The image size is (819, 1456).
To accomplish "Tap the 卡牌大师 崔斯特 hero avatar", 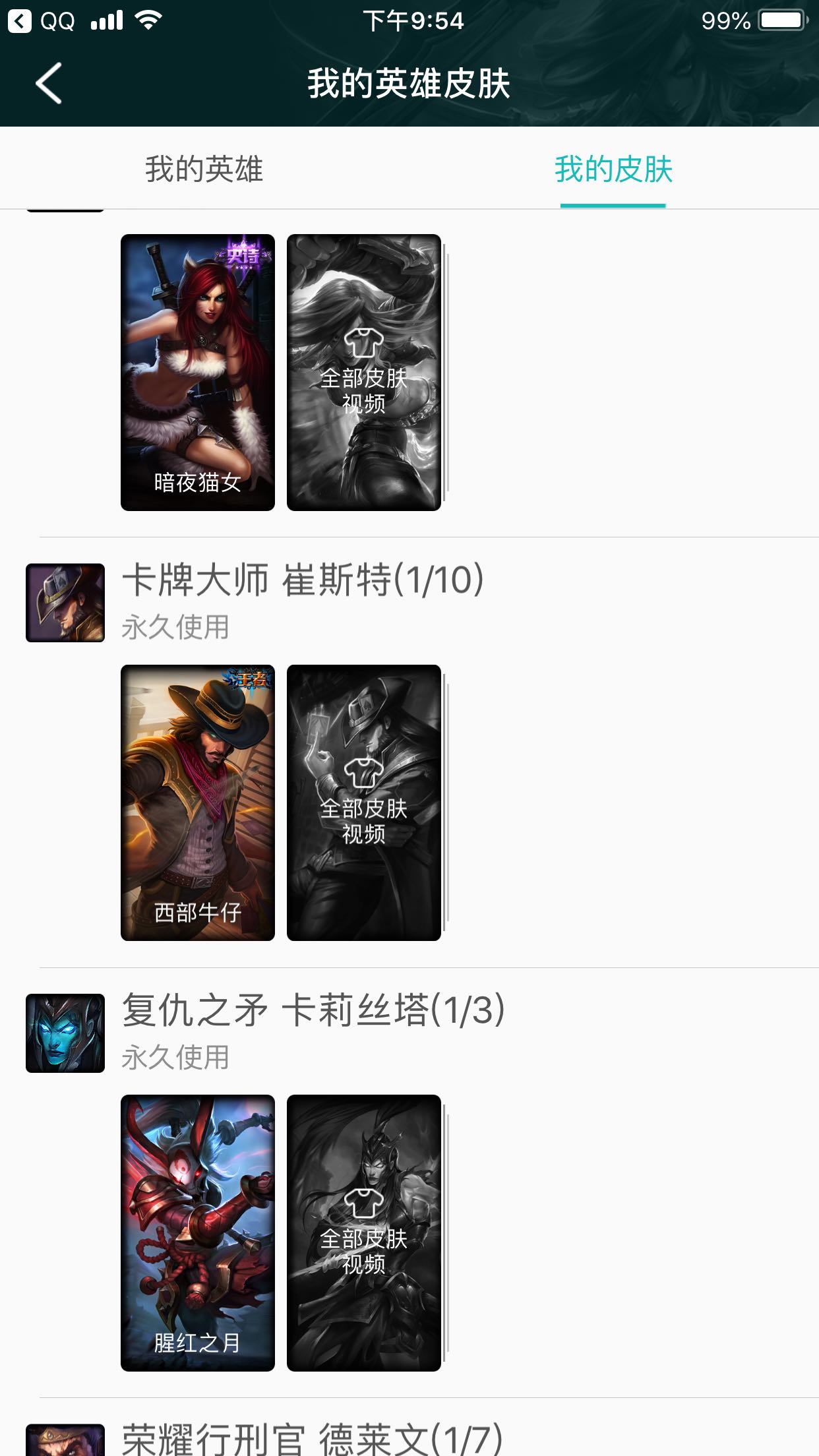I will click(x=65, y=603).
